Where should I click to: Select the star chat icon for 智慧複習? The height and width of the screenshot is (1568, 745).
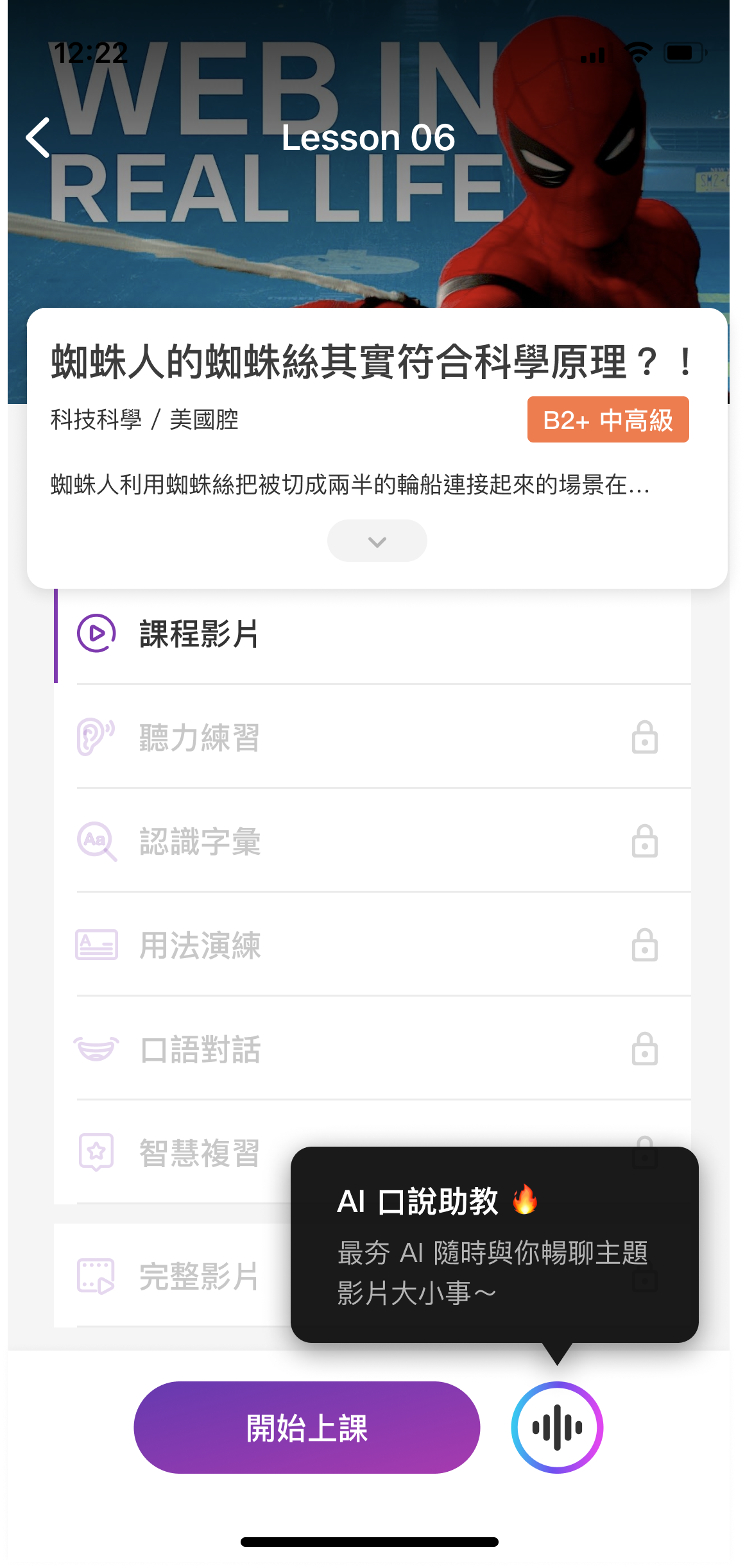coord(96,1151)
